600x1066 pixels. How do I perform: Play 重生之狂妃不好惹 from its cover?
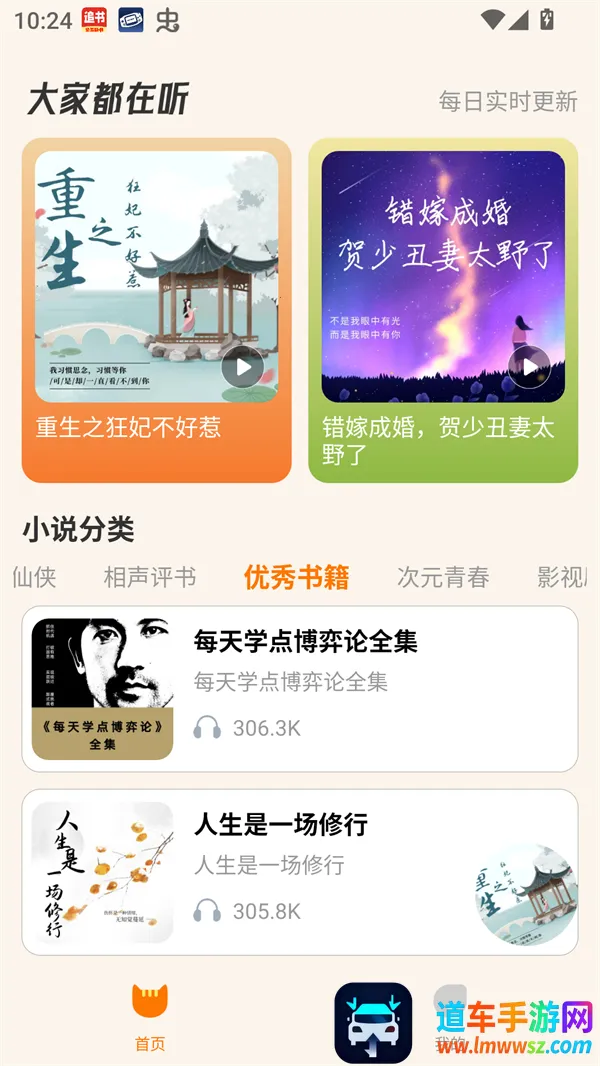[x=242, y=368]
